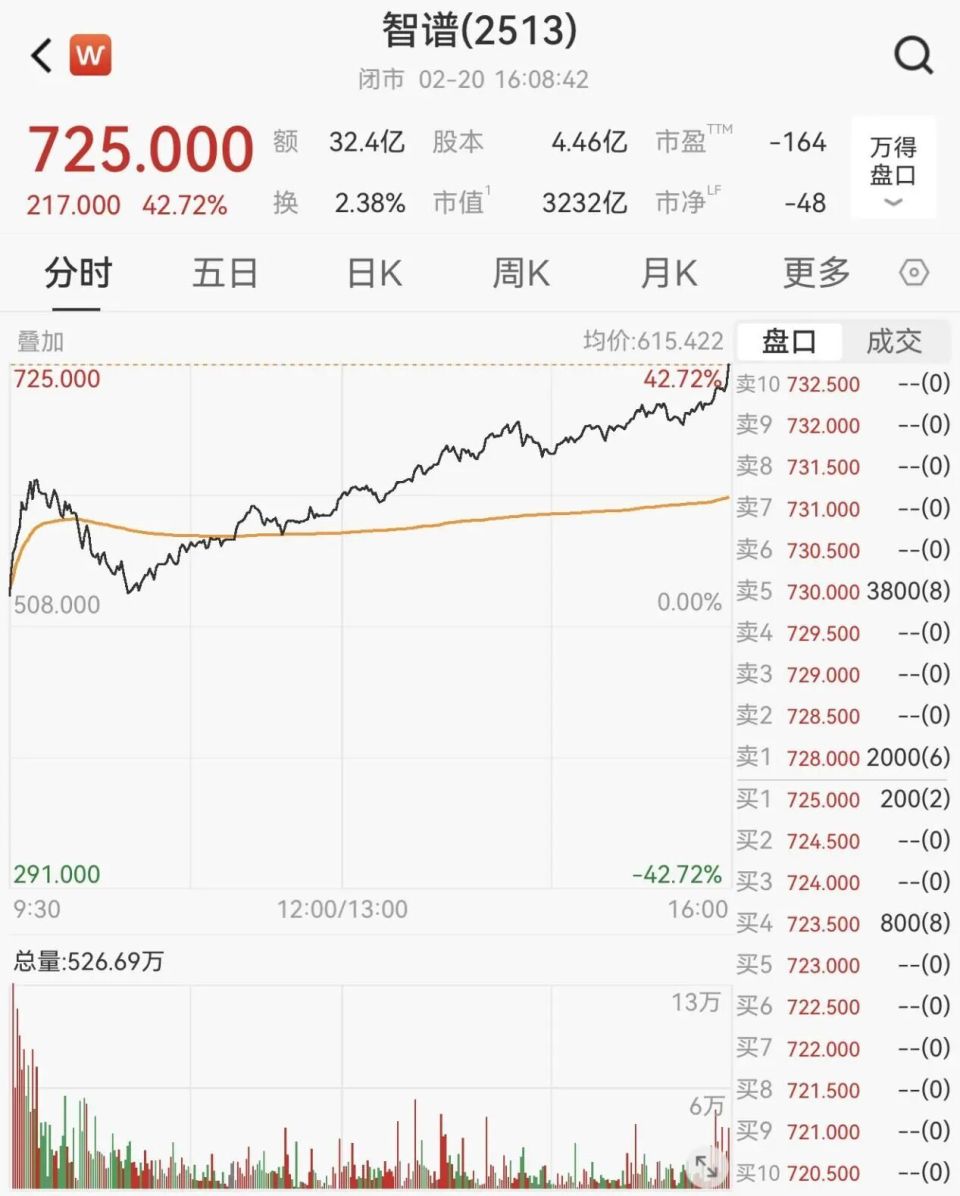Open the search magnifier icon
Viewport: 960px width, 1196px height.
pyautogui.click(x=913, y=55)
